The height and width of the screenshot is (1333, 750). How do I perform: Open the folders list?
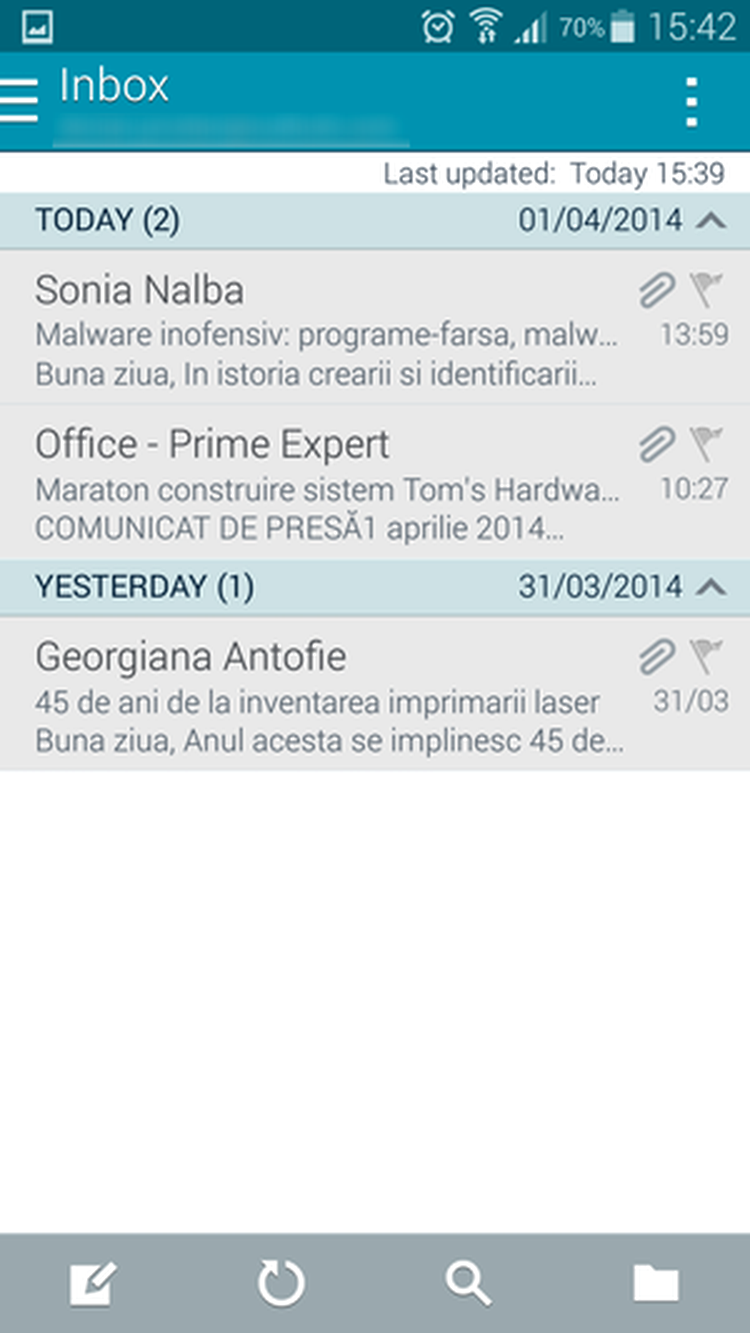click(656, 1284)
